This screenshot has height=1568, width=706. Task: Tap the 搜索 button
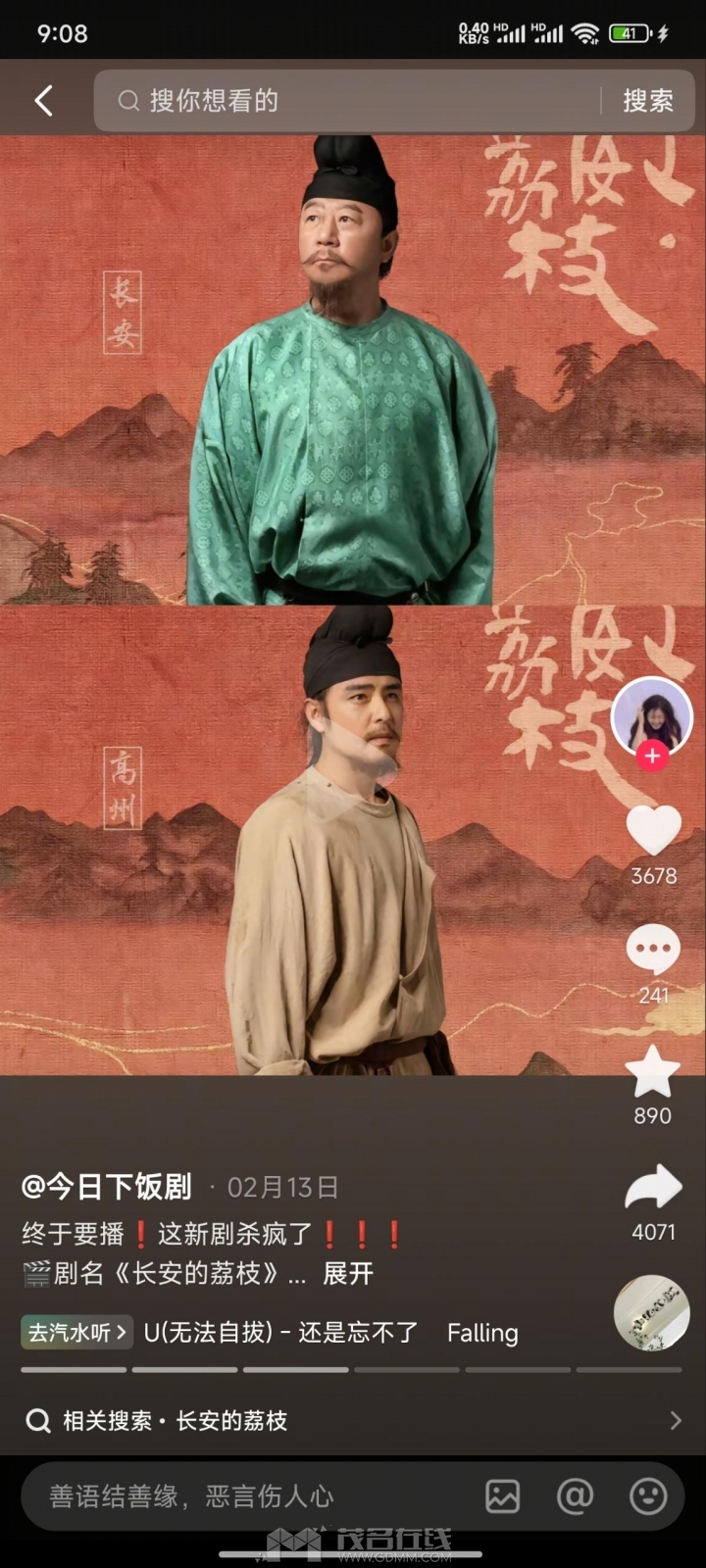tap(648, 100)
